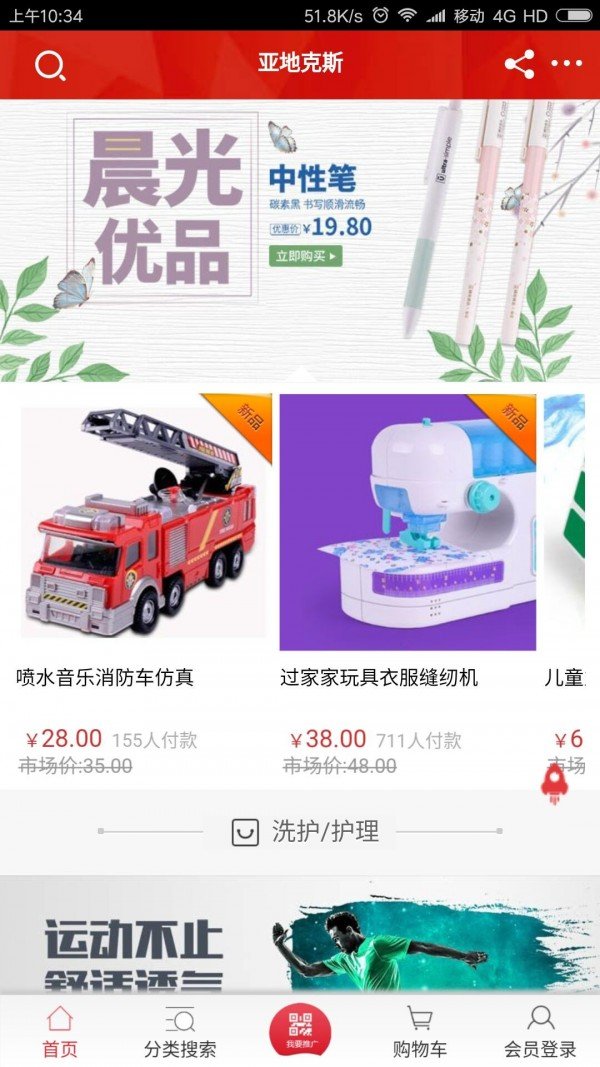
Task: Open the search magnifier icon
Action: [x=50, y=65]
